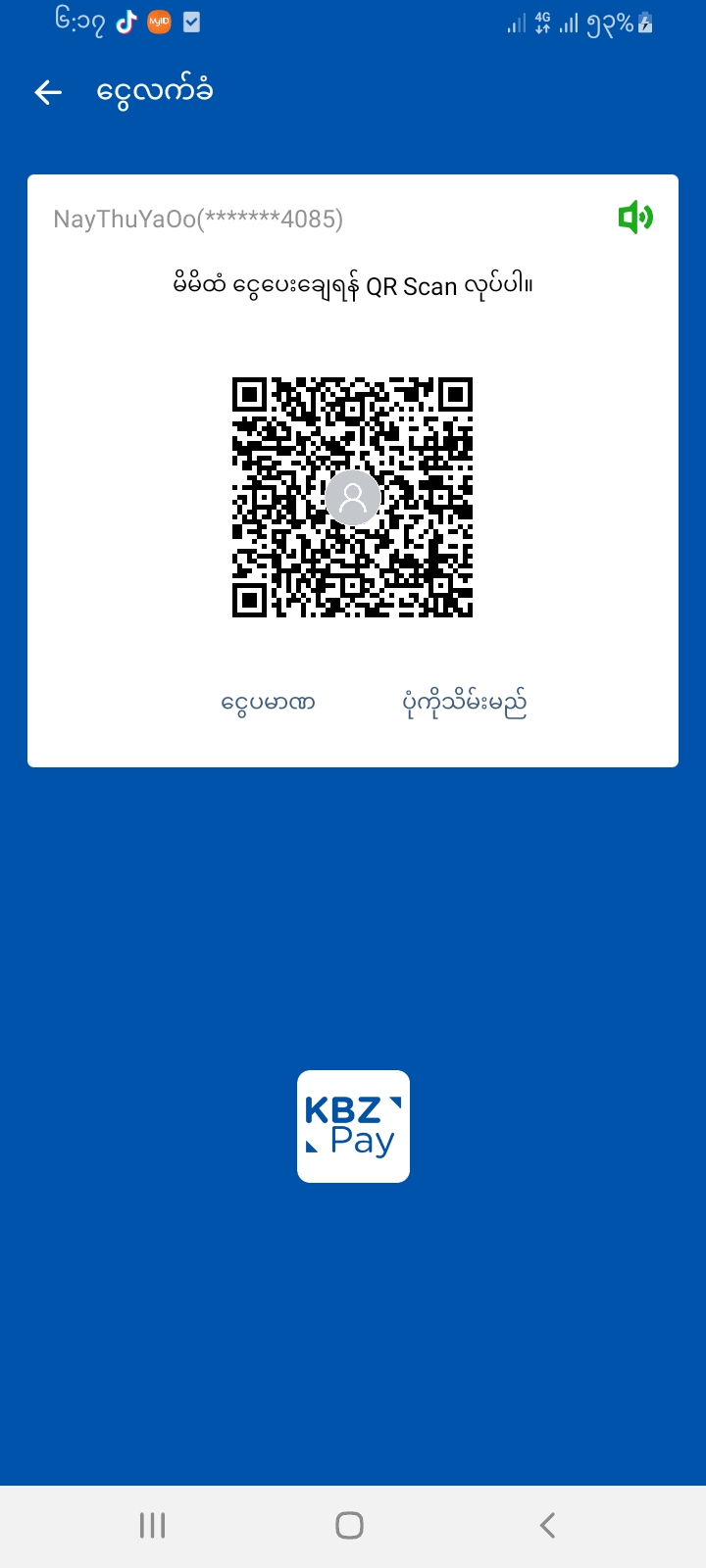Image resolution: width=706 pixels, height=1568 pixels.
Task: Go to the home screen
Action: 350,1525
